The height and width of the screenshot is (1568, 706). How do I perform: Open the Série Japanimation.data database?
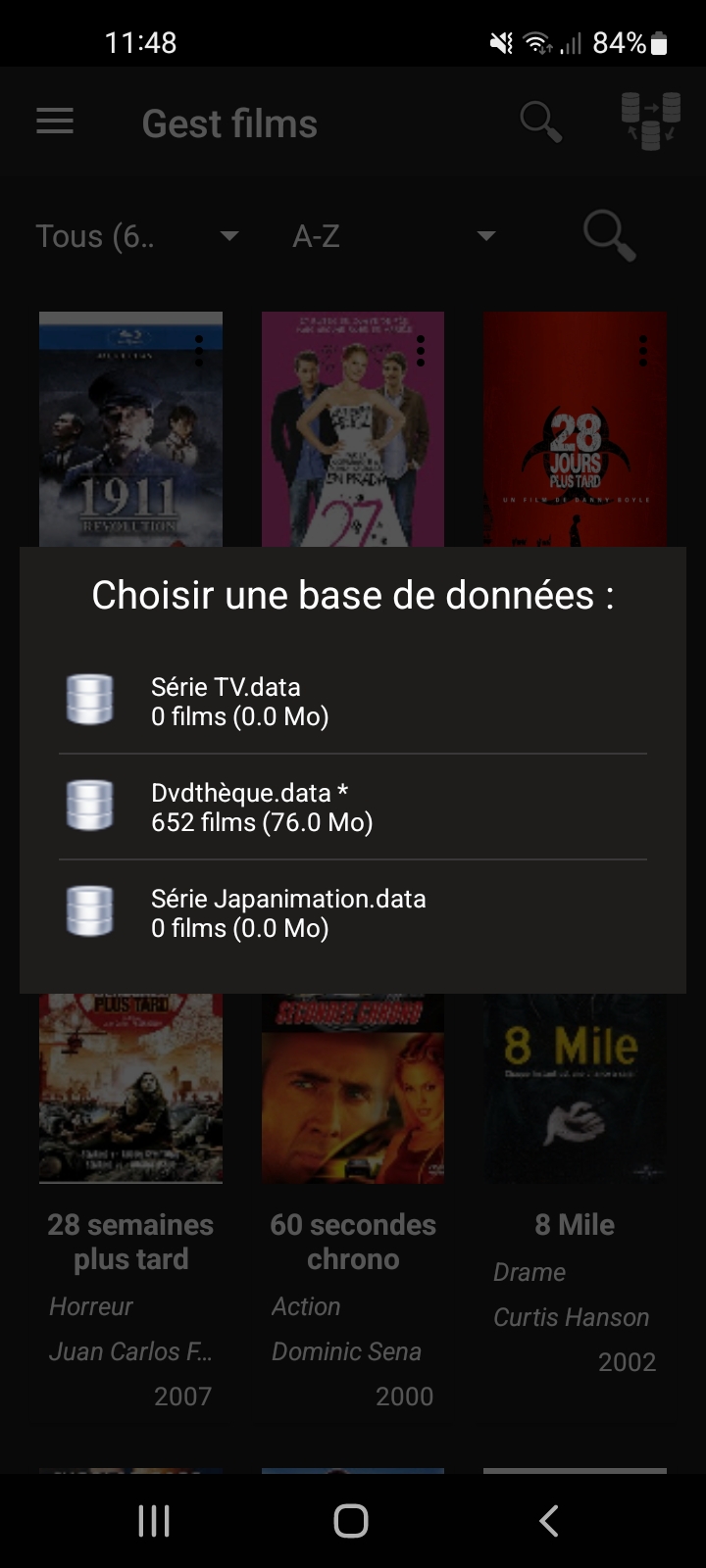[351, 913]
